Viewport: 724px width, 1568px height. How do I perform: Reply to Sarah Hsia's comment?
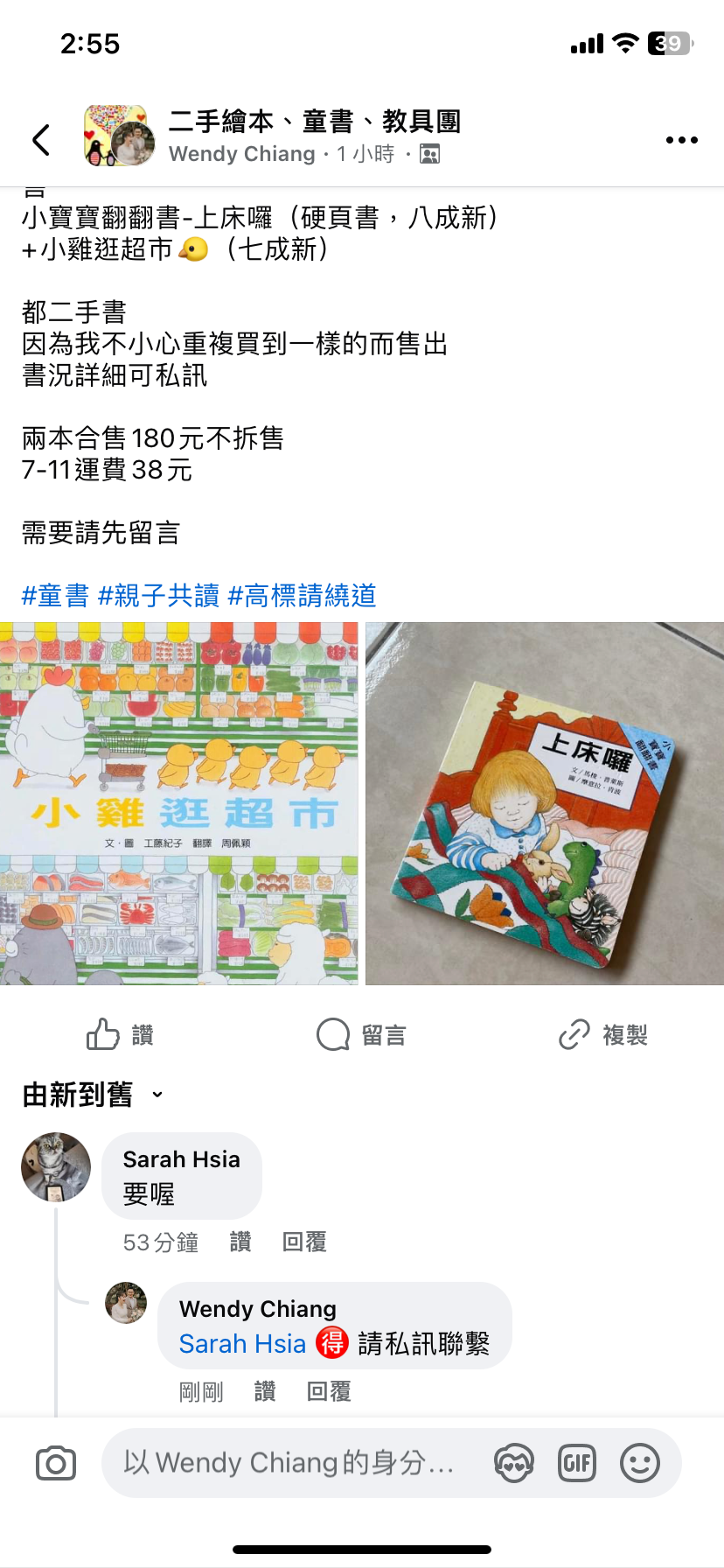(304, 1242)
